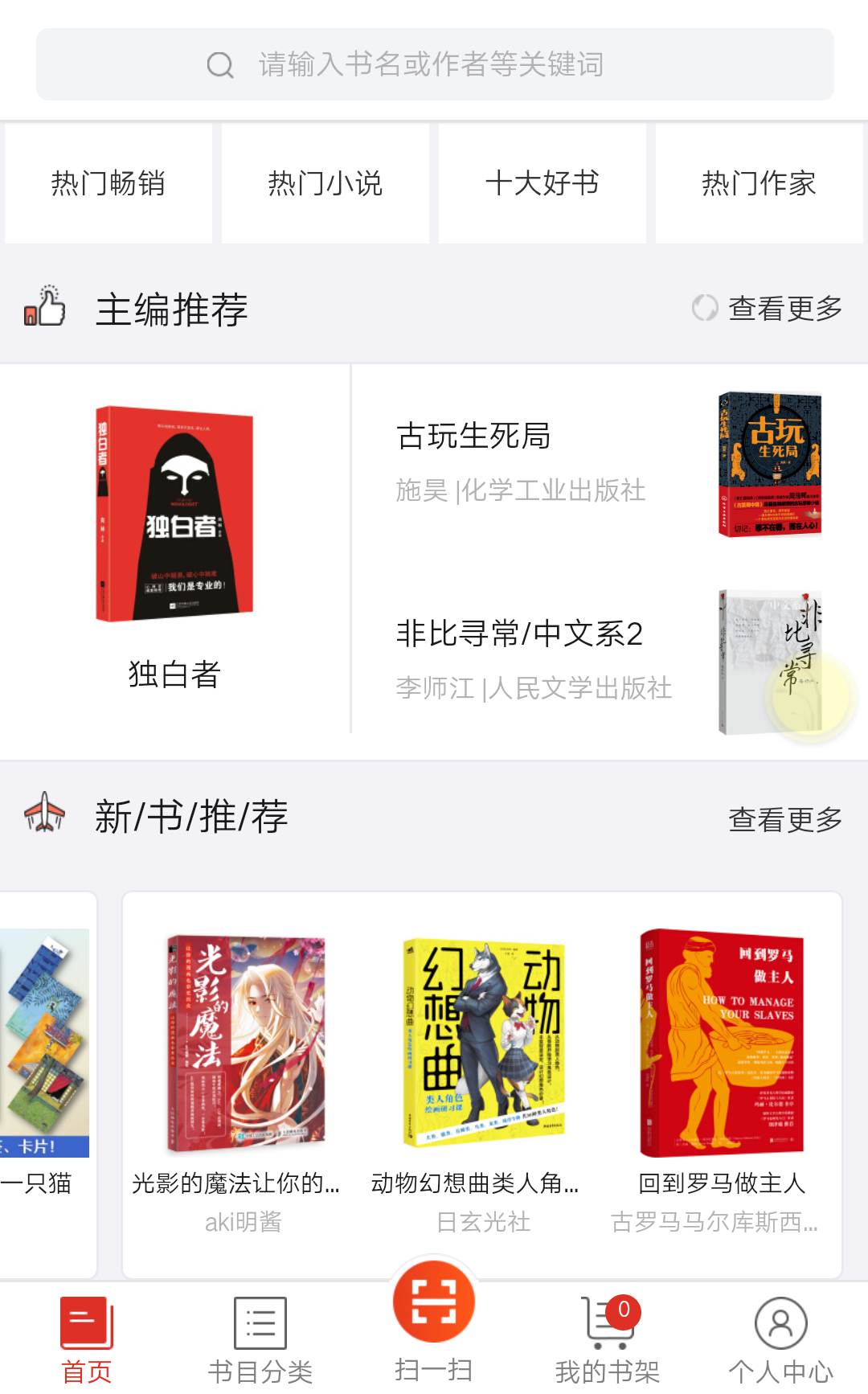Switch to the 我的书架 tab
This screenshot has width=868, height=1394.
click(x=608, y=1339)
